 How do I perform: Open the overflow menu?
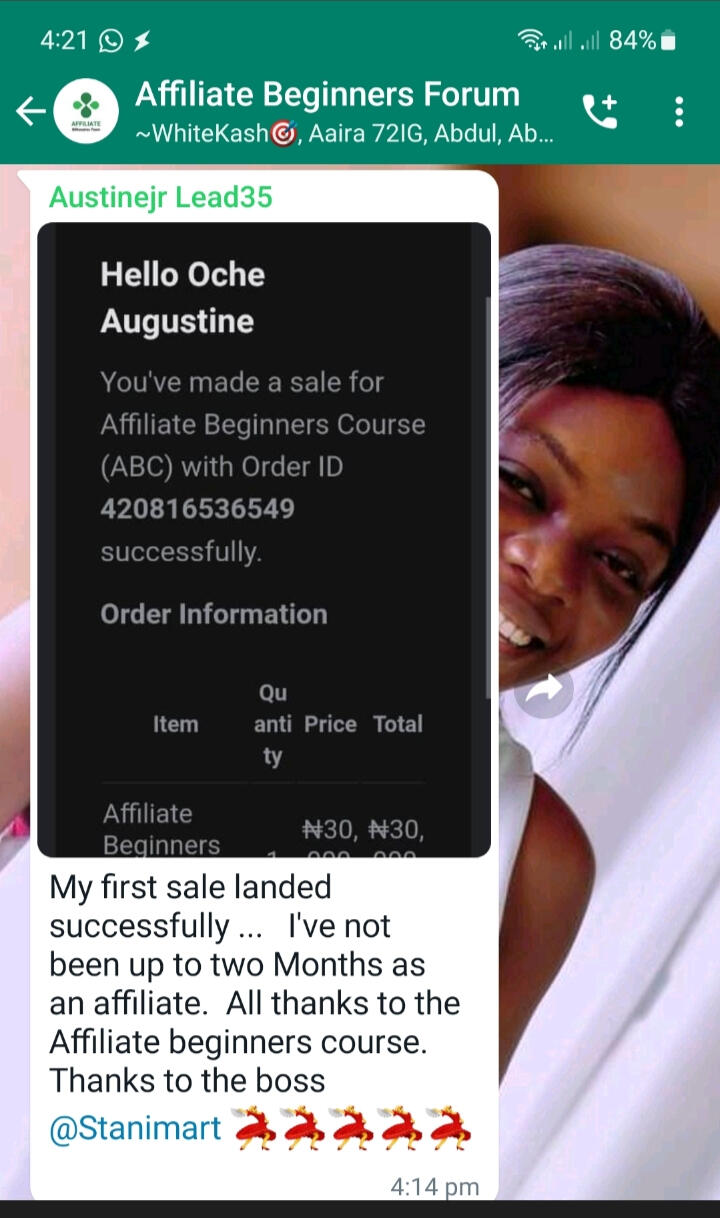[x=679, y=112]
